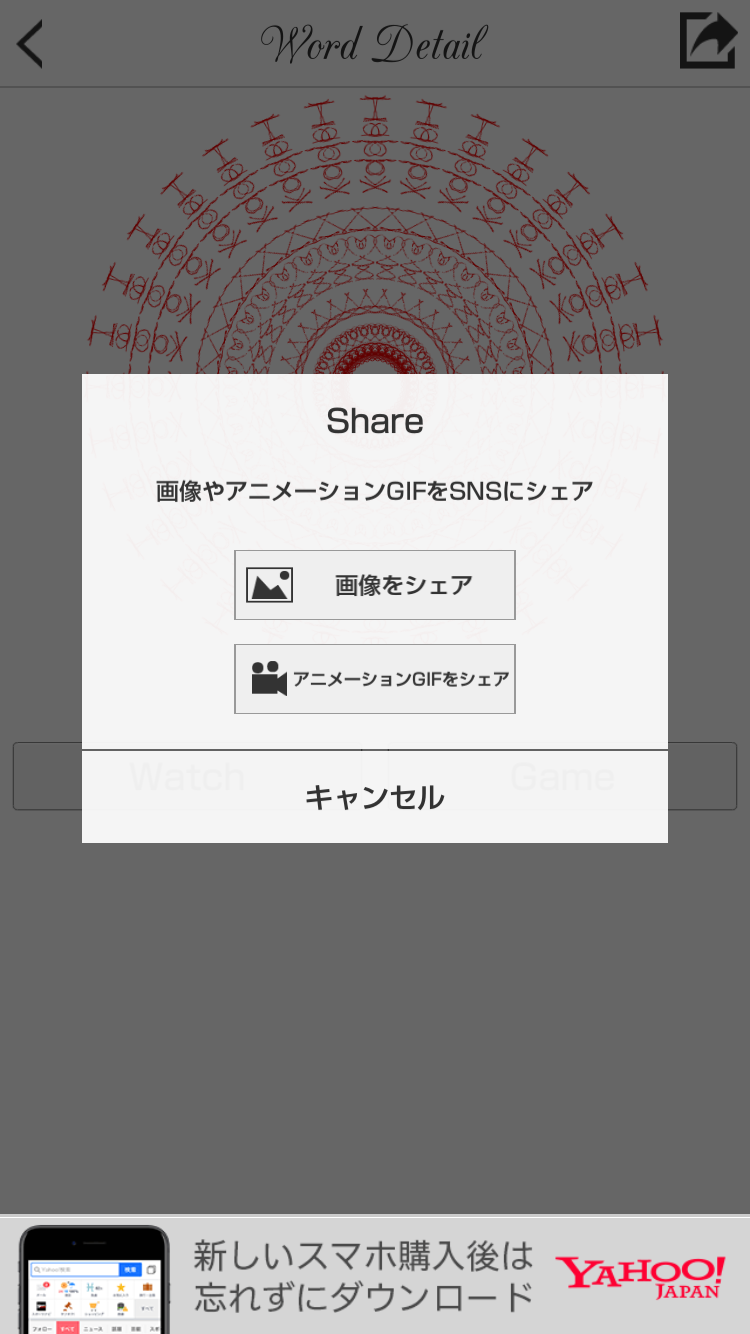Dismiss the Share dialog with キャンセル

(375, 797)
